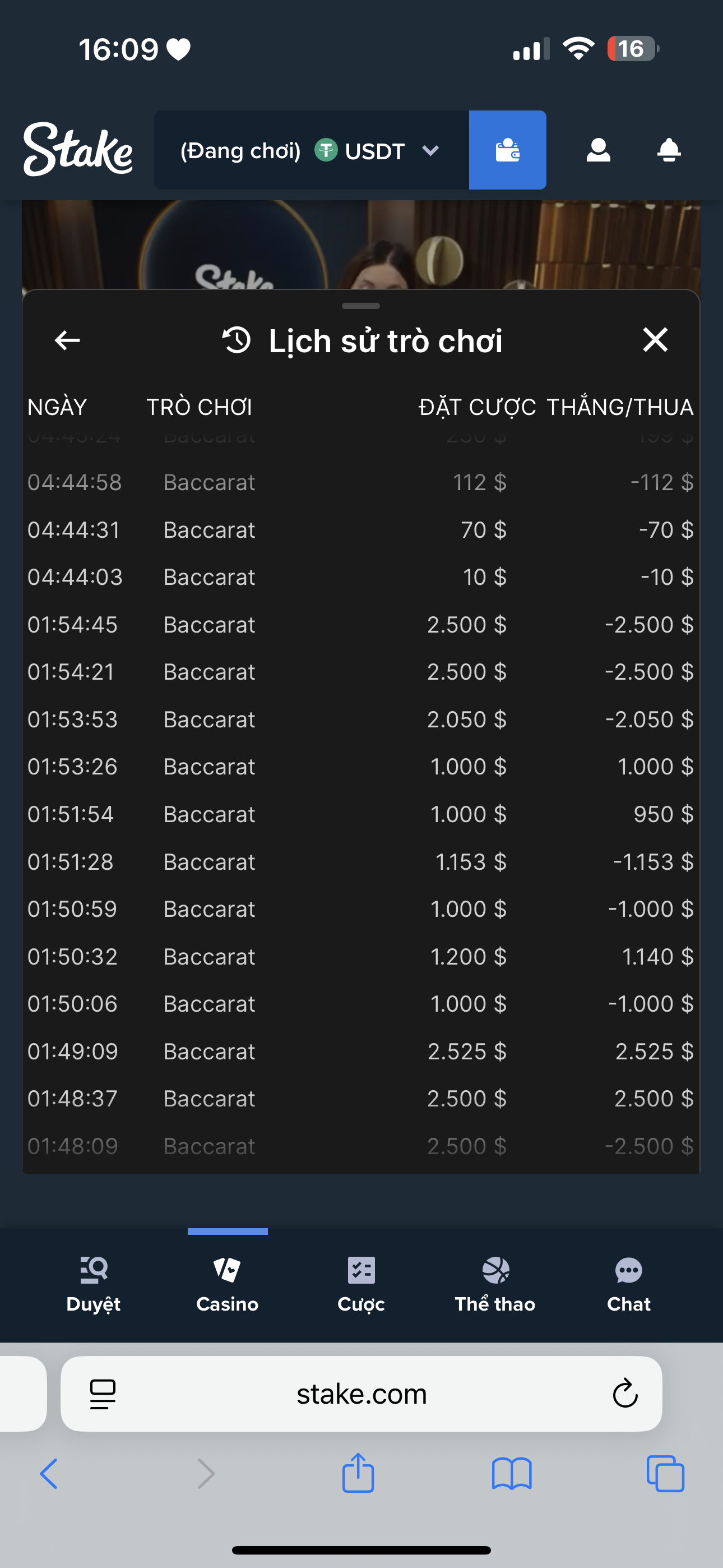Viewport: 723px width, 1568px height.
Task: Show all open Safari tabs
Action: coord(665,1474)
